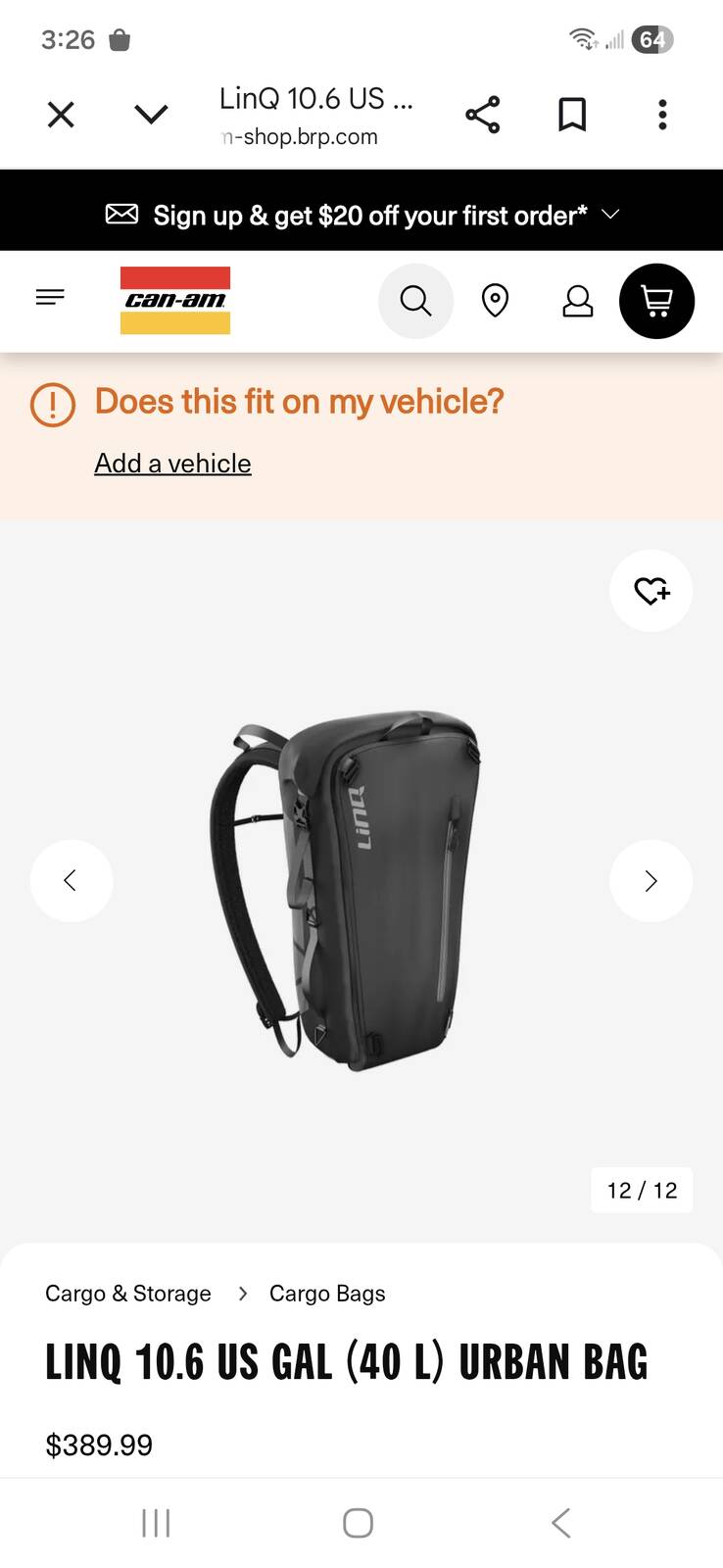
Task: Expand the $20 off sign-up banner
Action: click(x=610, y=215)
